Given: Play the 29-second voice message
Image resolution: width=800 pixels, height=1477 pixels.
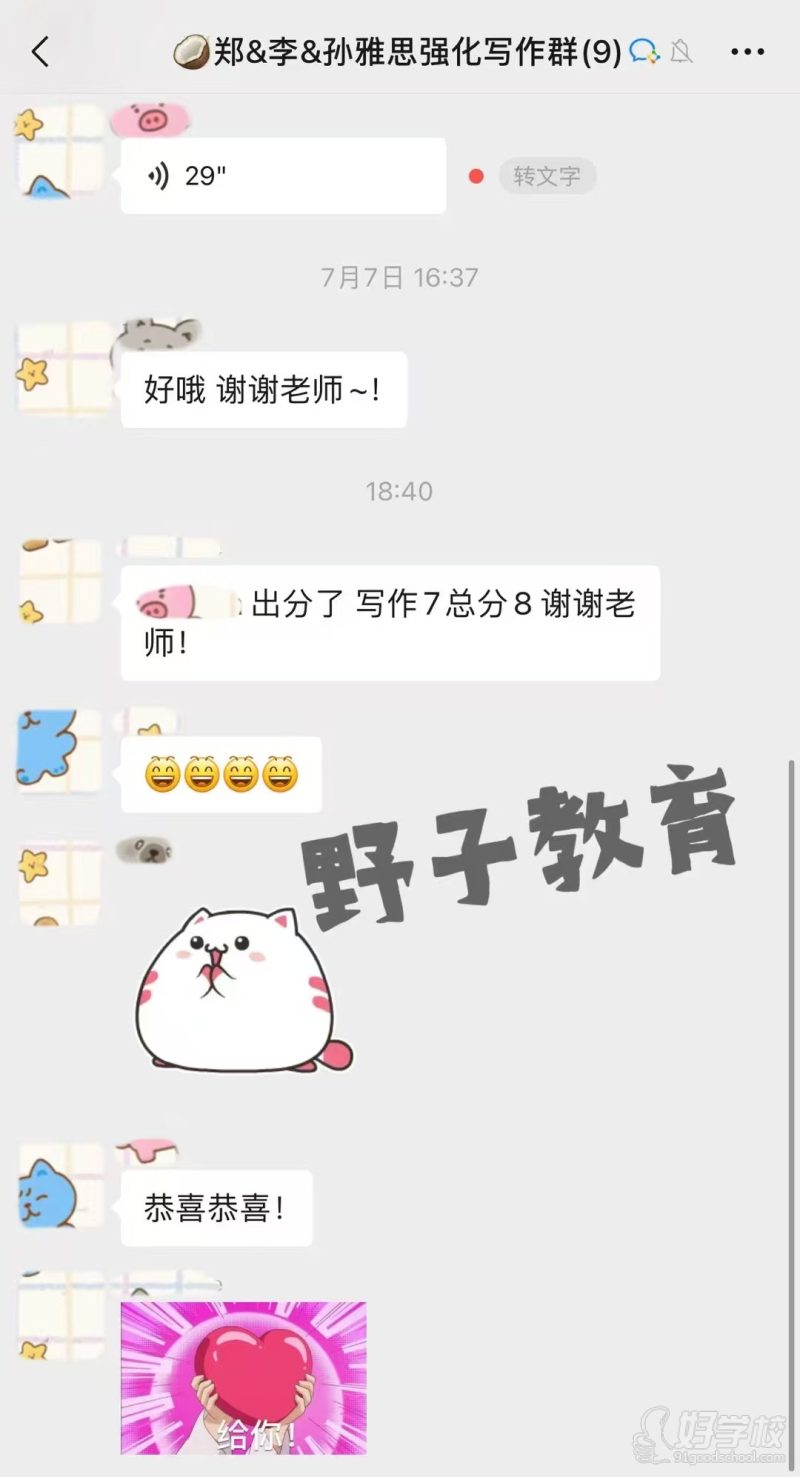Looking at the screenshot, I should 283,175.
